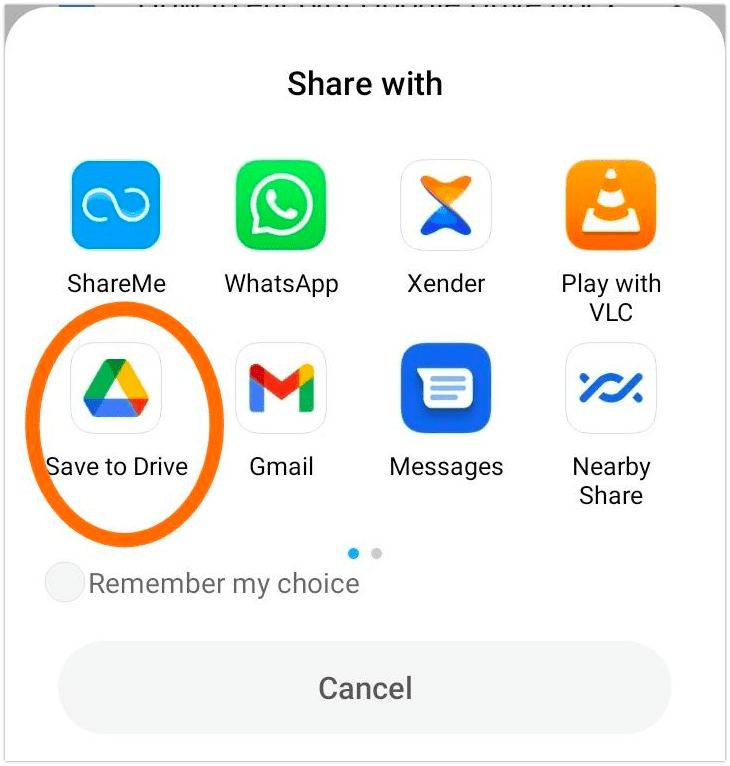Tap the second page indicator dot
Image resolution: width=730 pixels, height=766 pixels.
pyautogui.click(x=376, y=552)
